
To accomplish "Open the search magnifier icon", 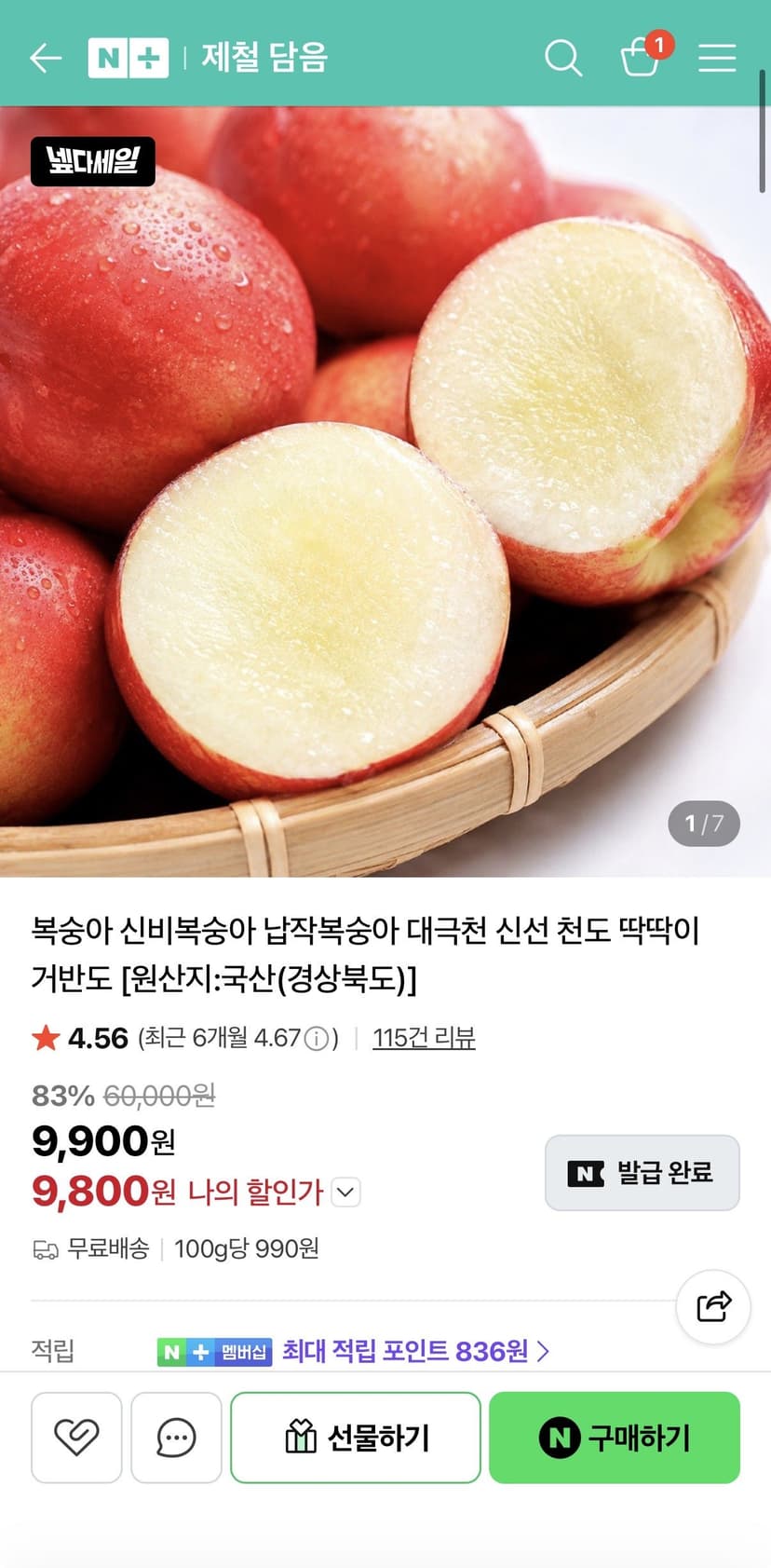I will tap(563, 58).
